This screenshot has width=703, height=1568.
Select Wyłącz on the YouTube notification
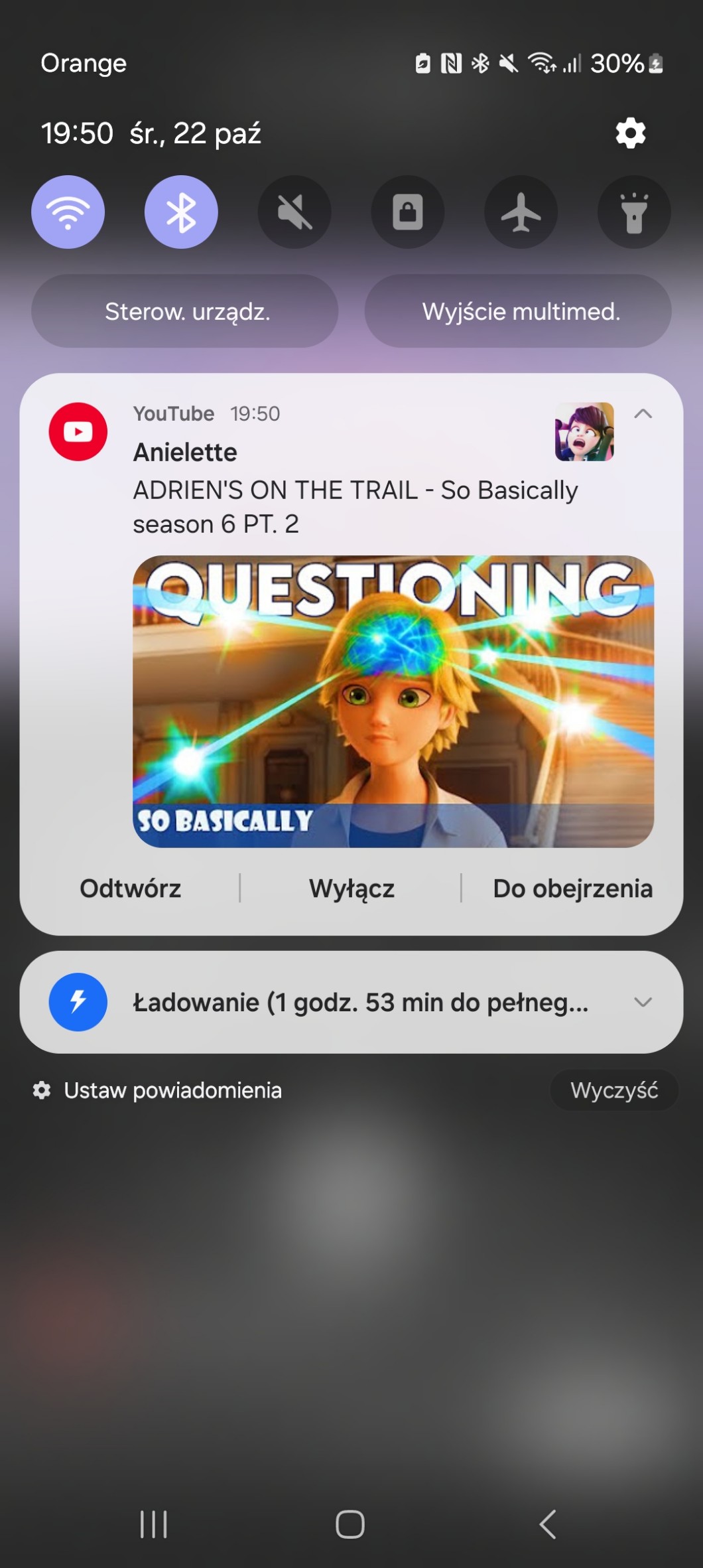tap(351, 889)
